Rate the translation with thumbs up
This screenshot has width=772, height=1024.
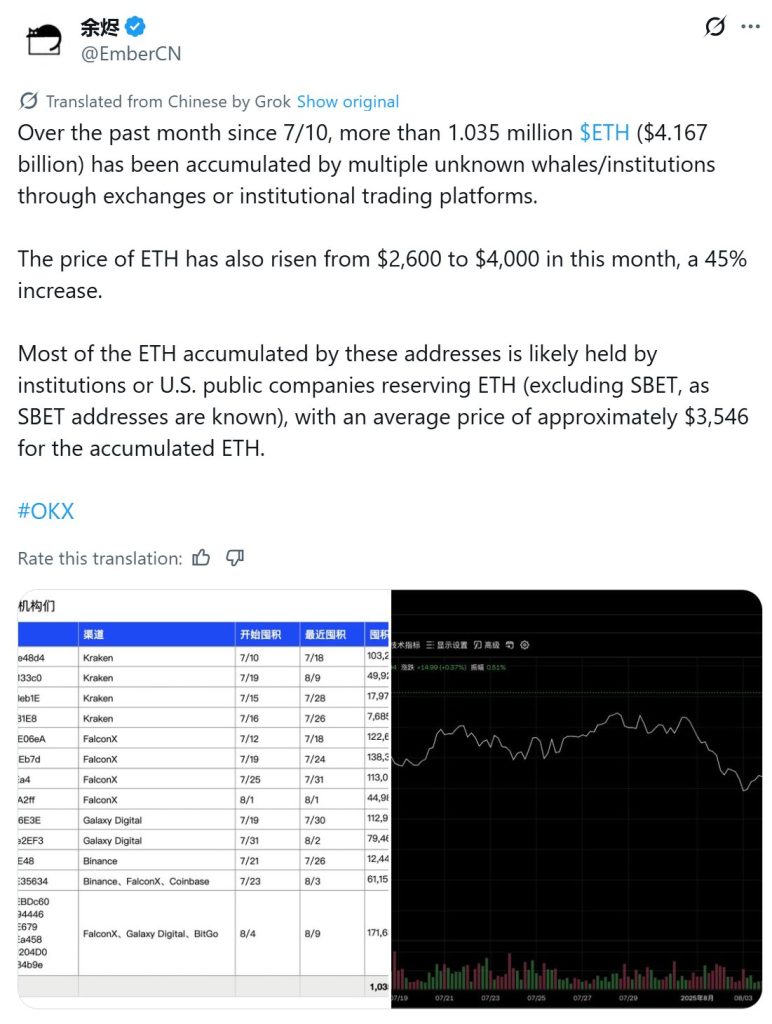pyautogui.click(x=202, y=558)
